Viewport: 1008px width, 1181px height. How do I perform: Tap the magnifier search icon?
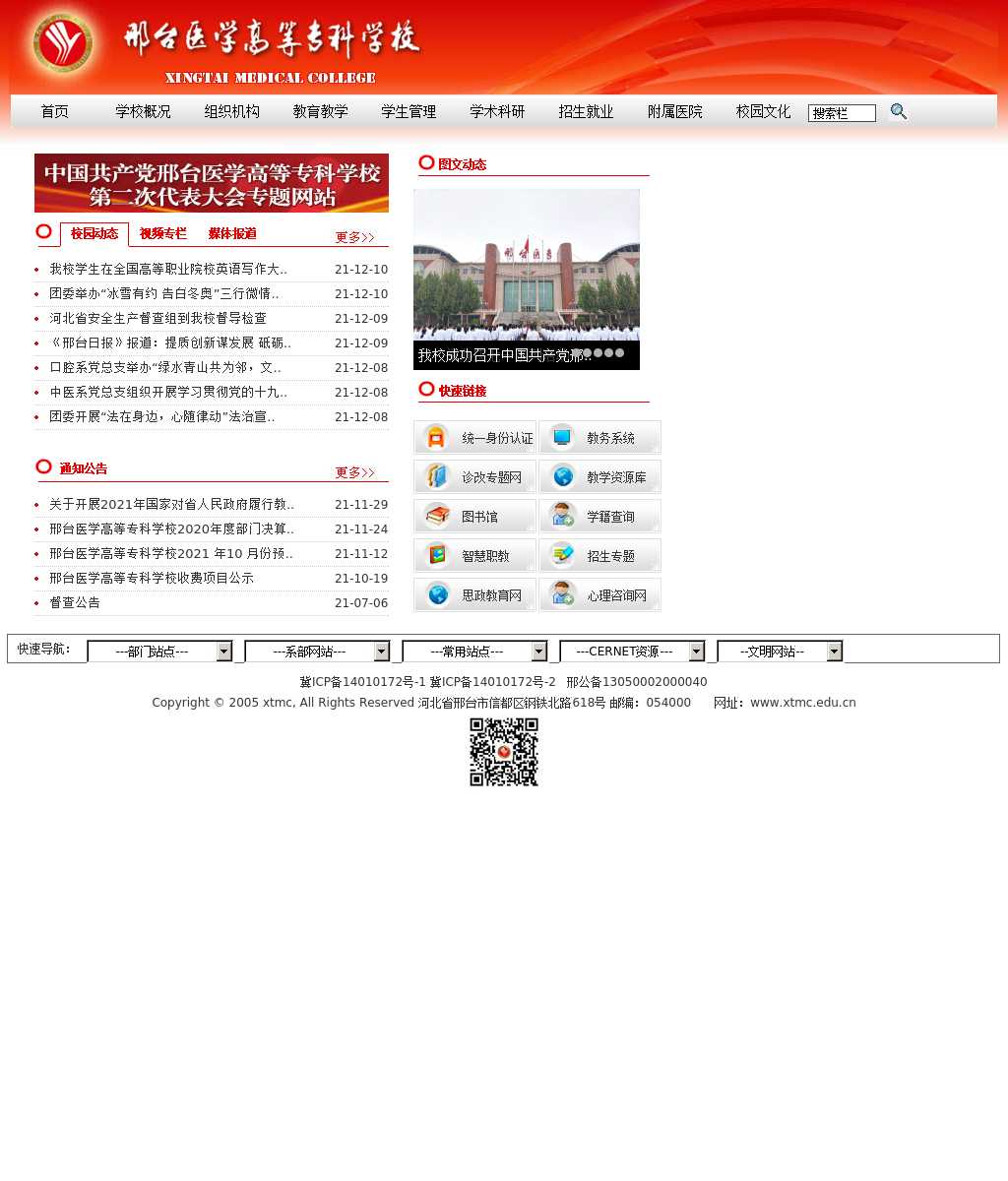click(x=898, y=112)
